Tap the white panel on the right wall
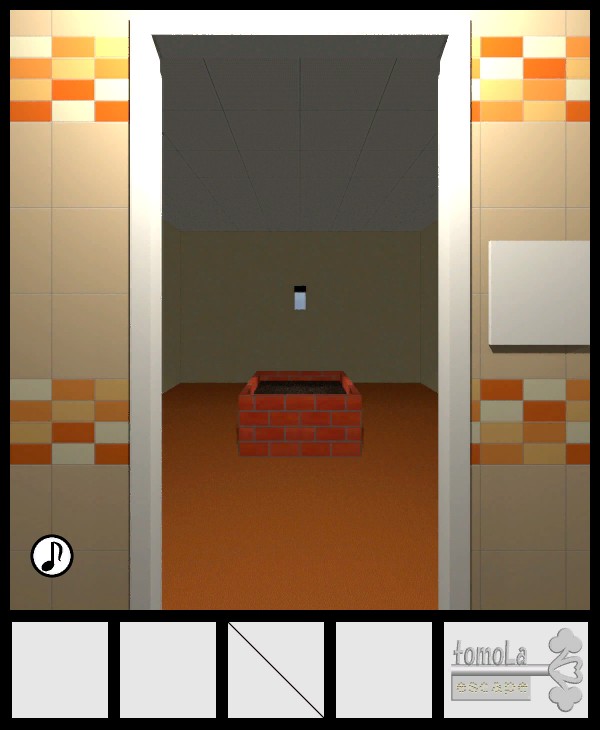The height and width of the screenshot is (730, 600). point(538,294)
